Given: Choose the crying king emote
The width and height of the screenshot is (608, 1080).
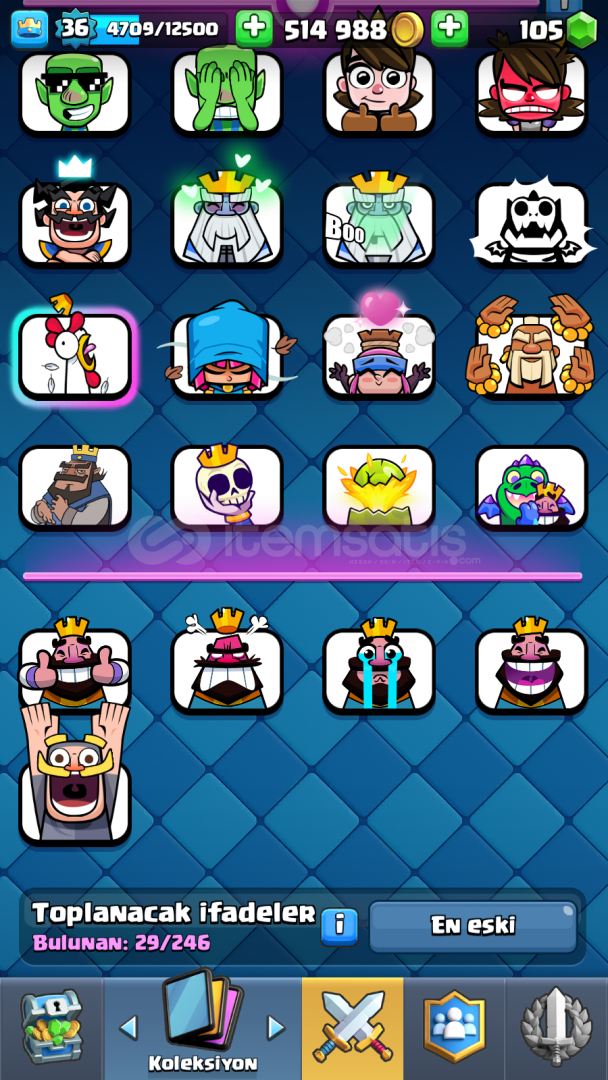Looking at the screenshot, I should [x=379, y=670].
